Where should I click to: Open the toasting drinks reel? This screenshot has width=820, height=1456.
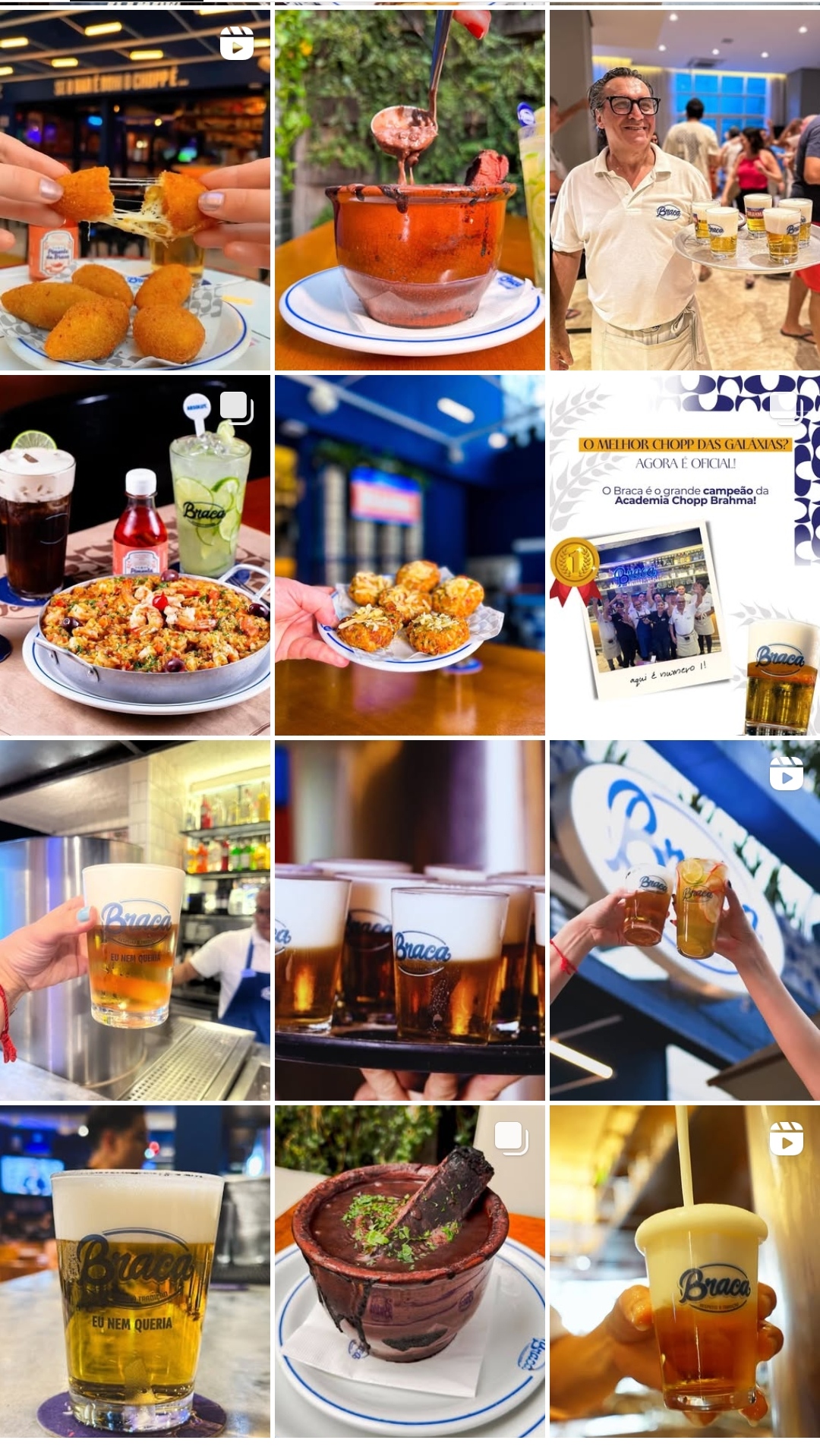pos(684,920)
